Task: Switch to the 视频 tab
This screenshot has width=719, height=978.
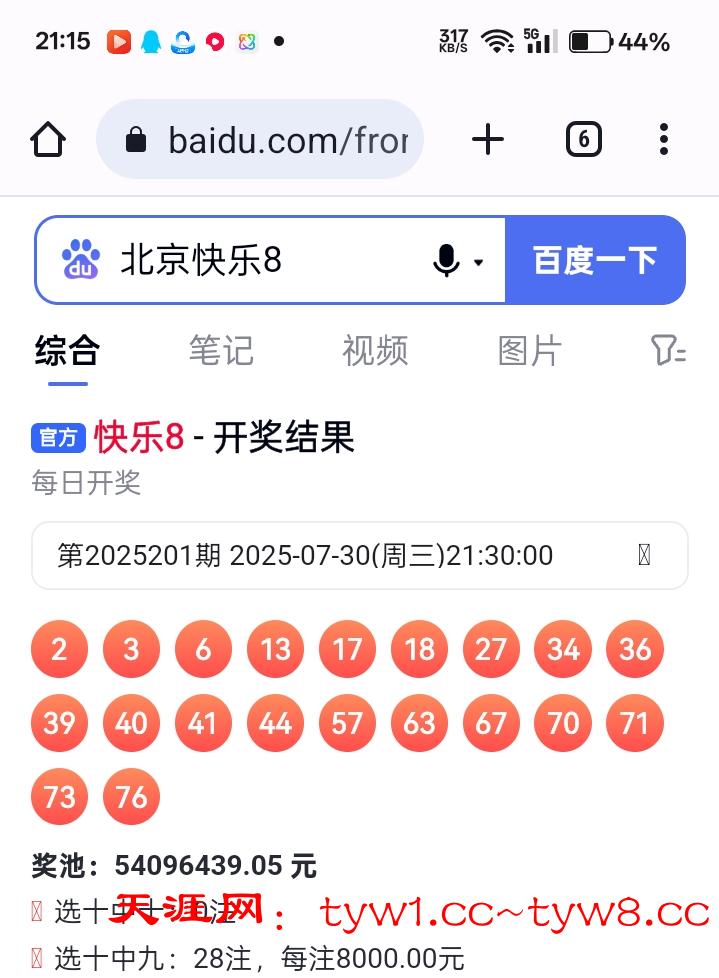Action: coord(375,351)
